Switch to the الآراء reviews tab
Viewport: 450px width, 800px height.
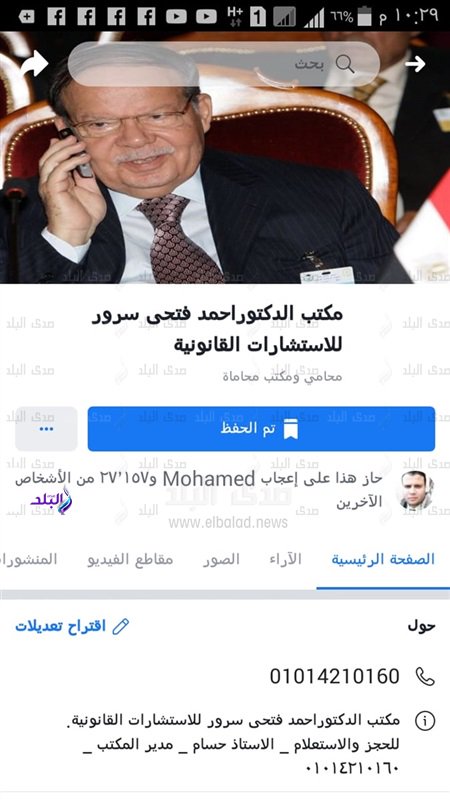tap(286, 559)
